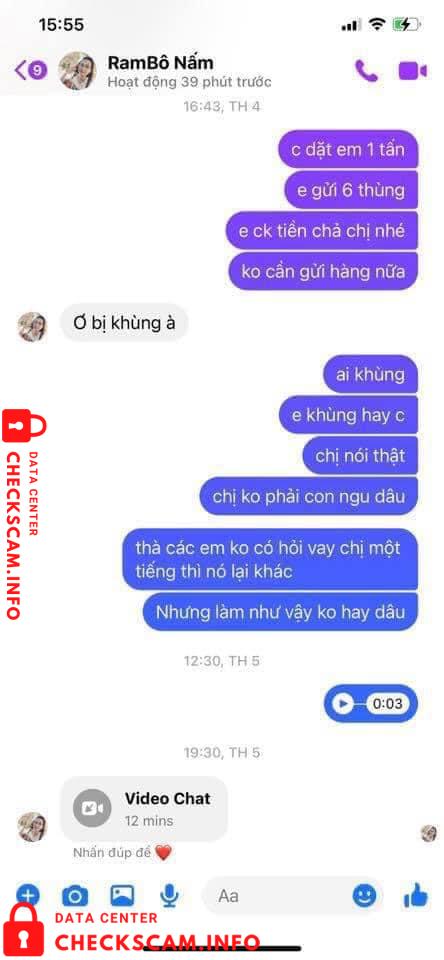This screenshot has height=960, width=444.
Task: Open the emoji picker in the message box
Action: (x=364, y=897)
